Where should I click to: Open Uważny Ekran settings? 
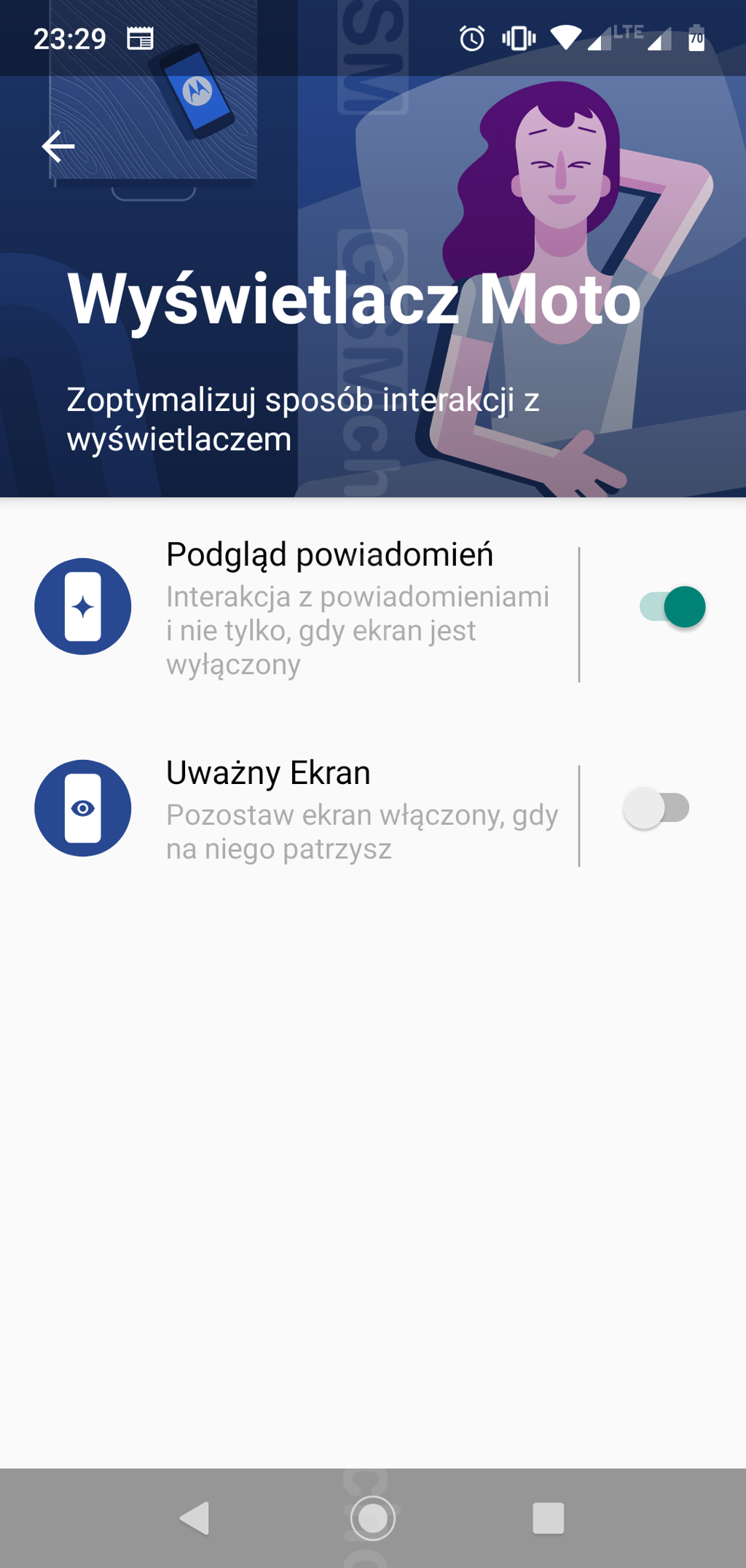click(329, 809)
